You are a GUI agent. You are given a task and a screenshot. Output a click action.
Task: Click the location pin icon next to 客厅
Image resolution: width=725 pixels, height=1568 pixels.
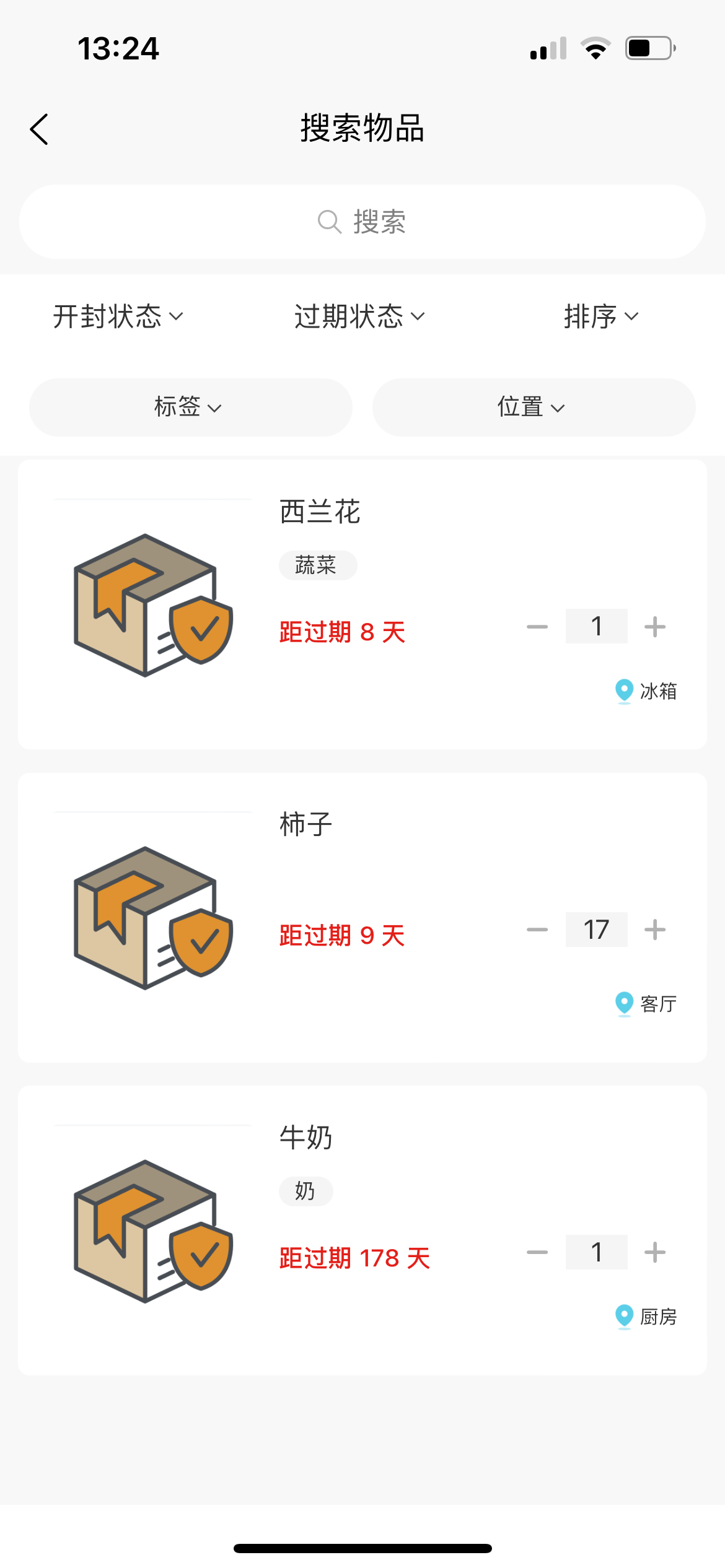tap(623, 1003)
